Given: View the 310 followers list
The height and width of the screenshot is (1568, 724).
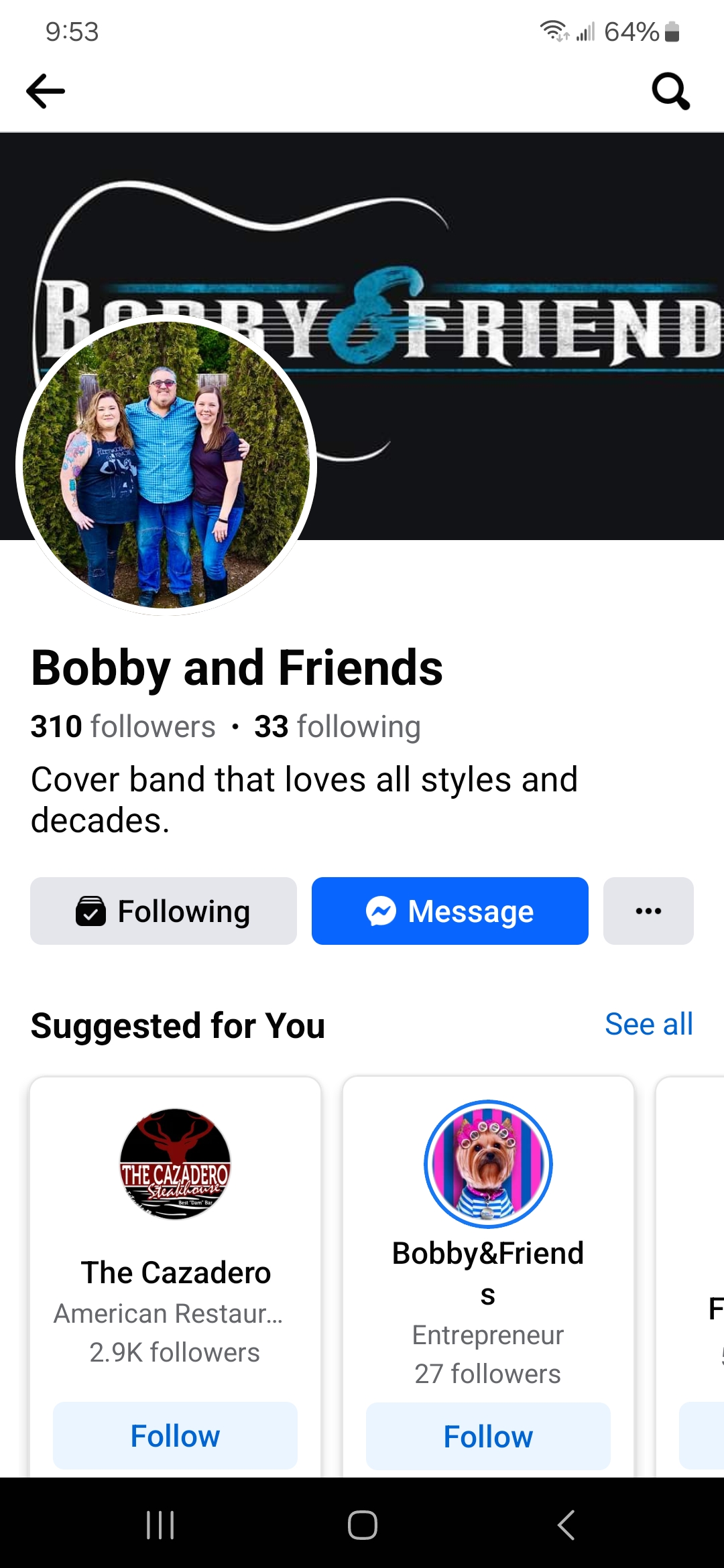Looking at the screenshot, I should coord(123,726).
